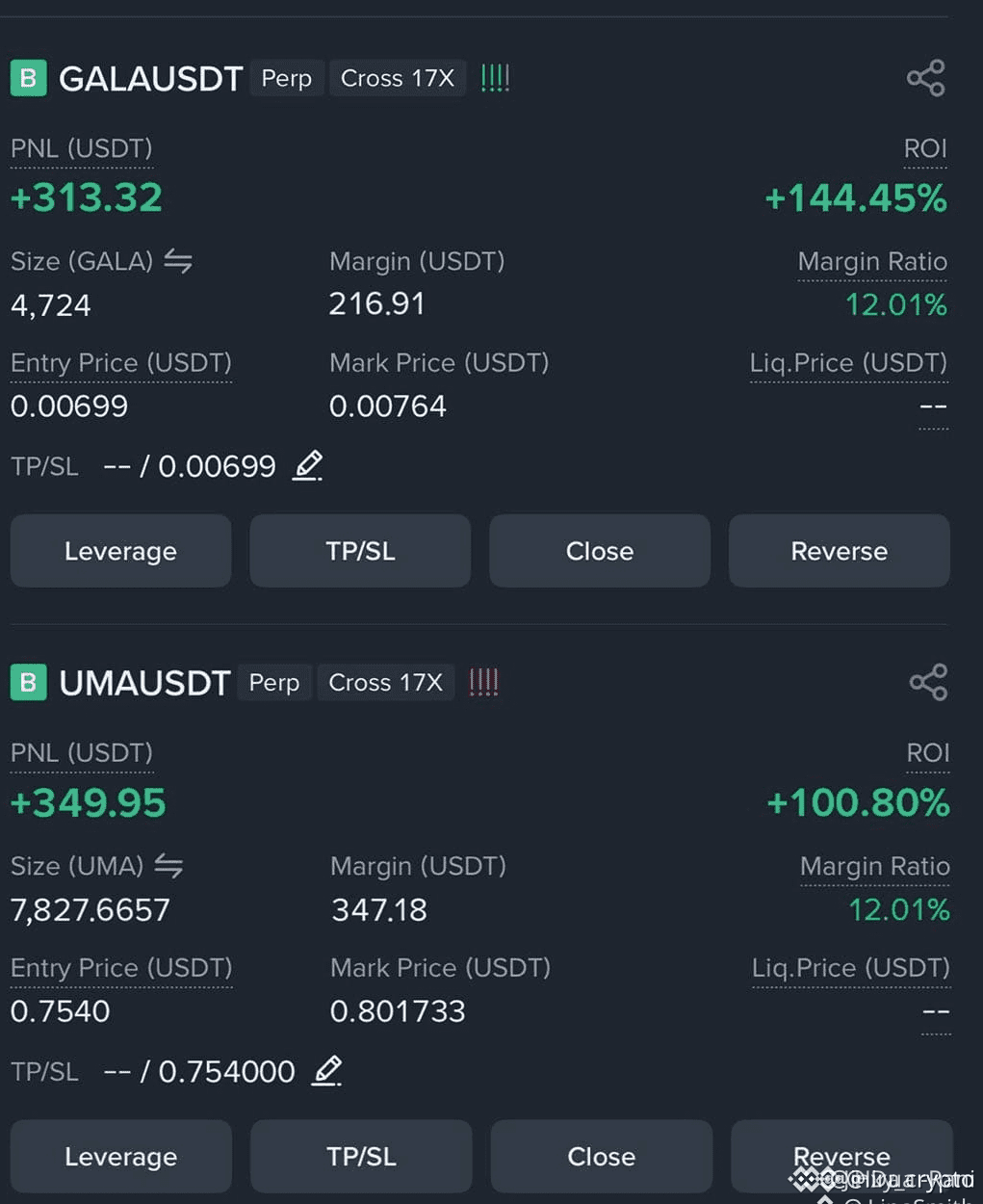Screen dimensions: 983x1204
Task: Open the Margin Ratio tooltip for GALAUSDT
Action: (x=871, y=261)
